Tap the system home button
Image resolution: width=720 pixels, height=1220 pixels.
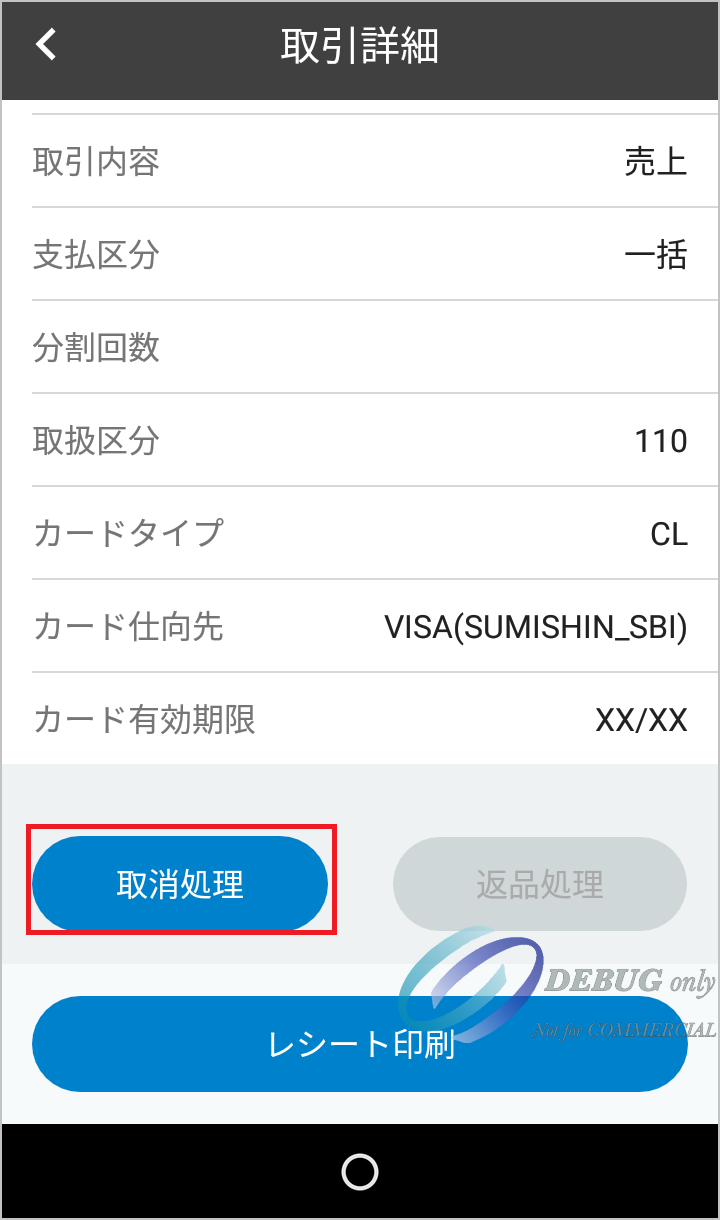click(359, 1171)
